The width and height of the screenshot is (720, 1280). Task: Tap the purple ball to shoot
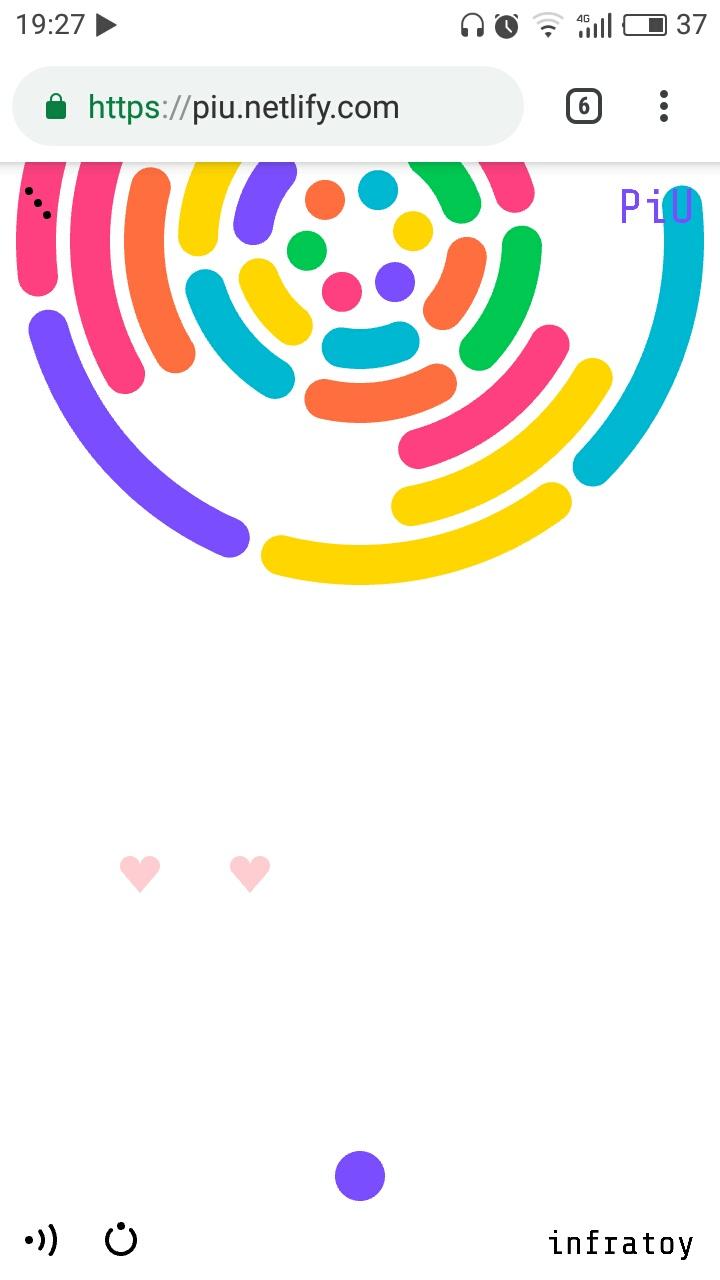[360, 1175]
